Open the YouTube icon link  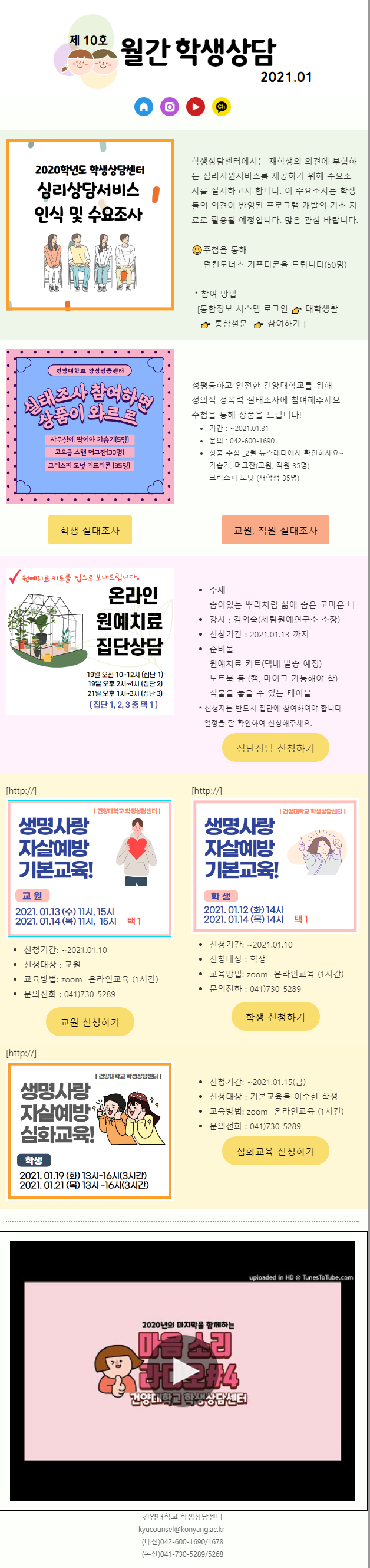(196, 107)
